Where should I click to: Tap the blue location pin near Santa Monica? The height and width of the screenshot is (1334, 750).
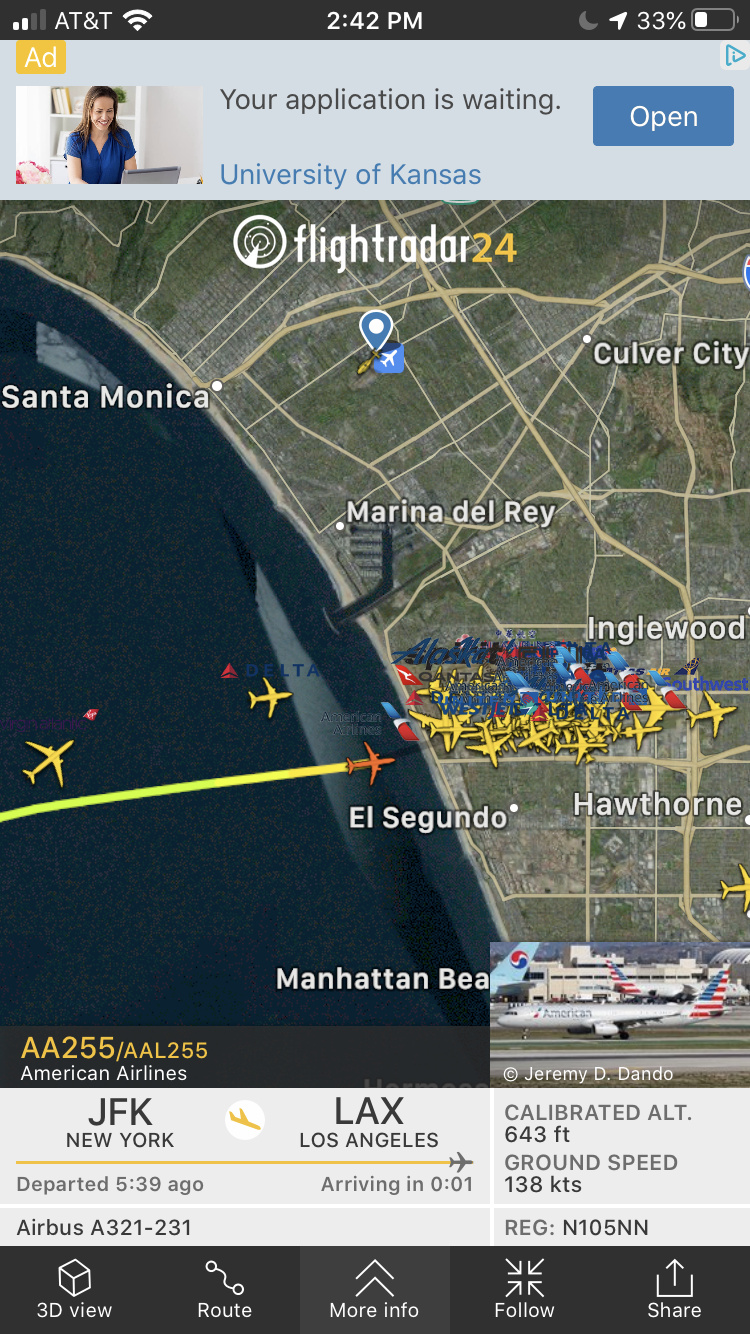375,330
